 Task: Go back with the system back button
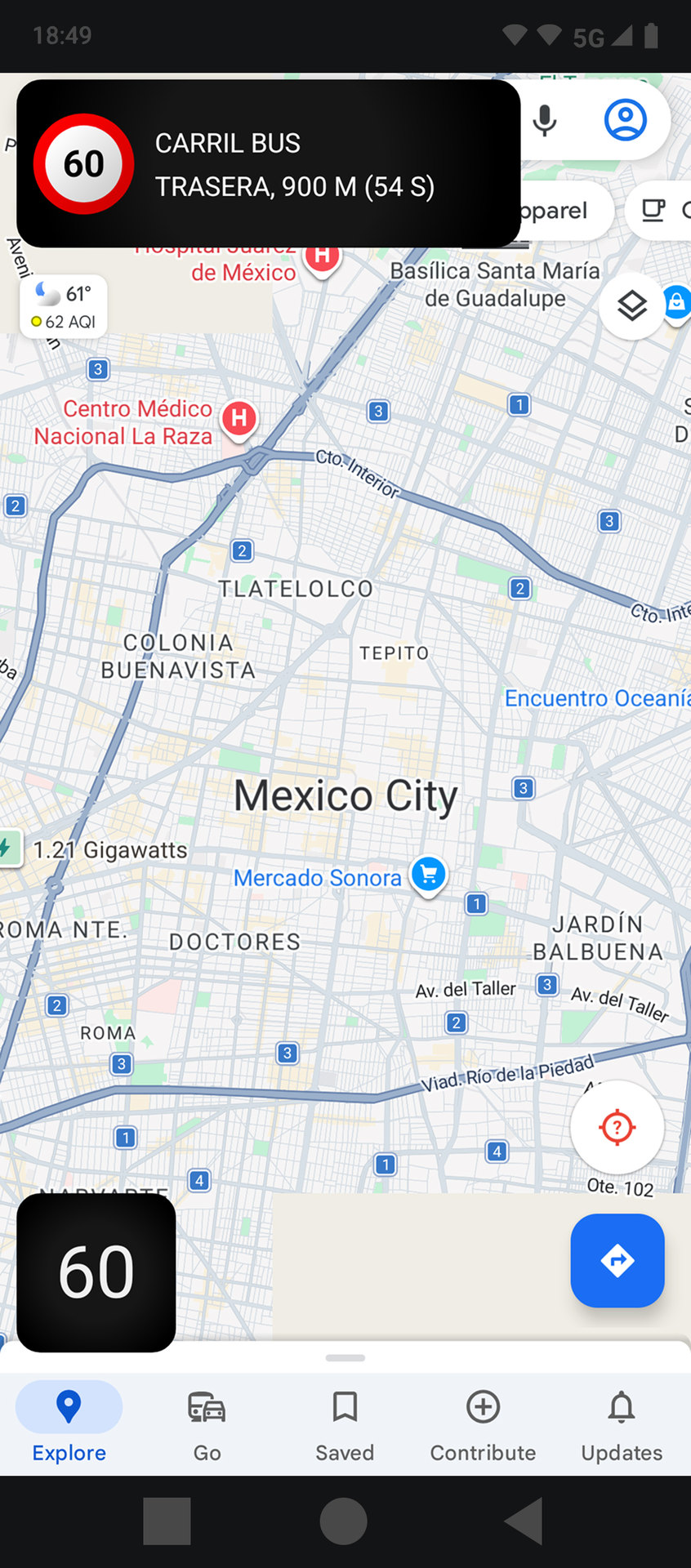[524, 1521]
